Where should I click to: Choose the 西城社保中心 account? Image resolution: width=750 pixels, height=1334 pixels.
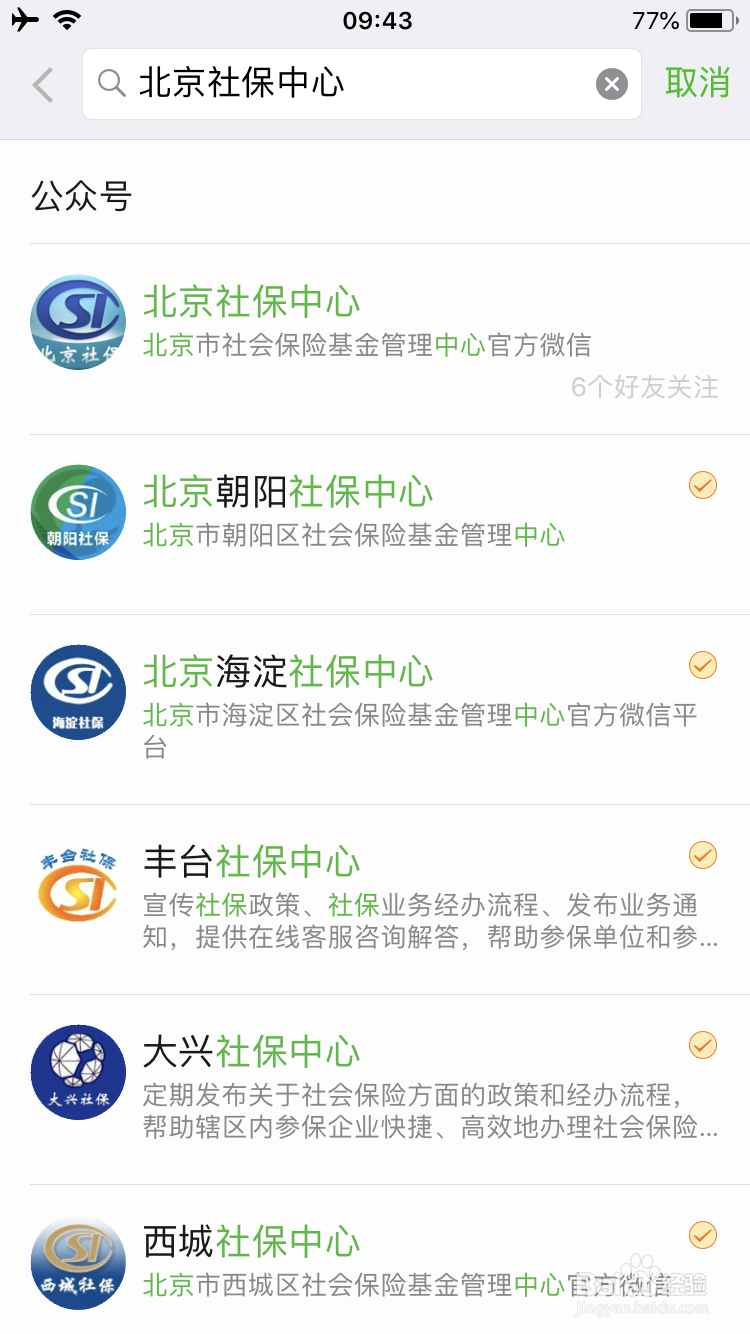pos(375,1260)
